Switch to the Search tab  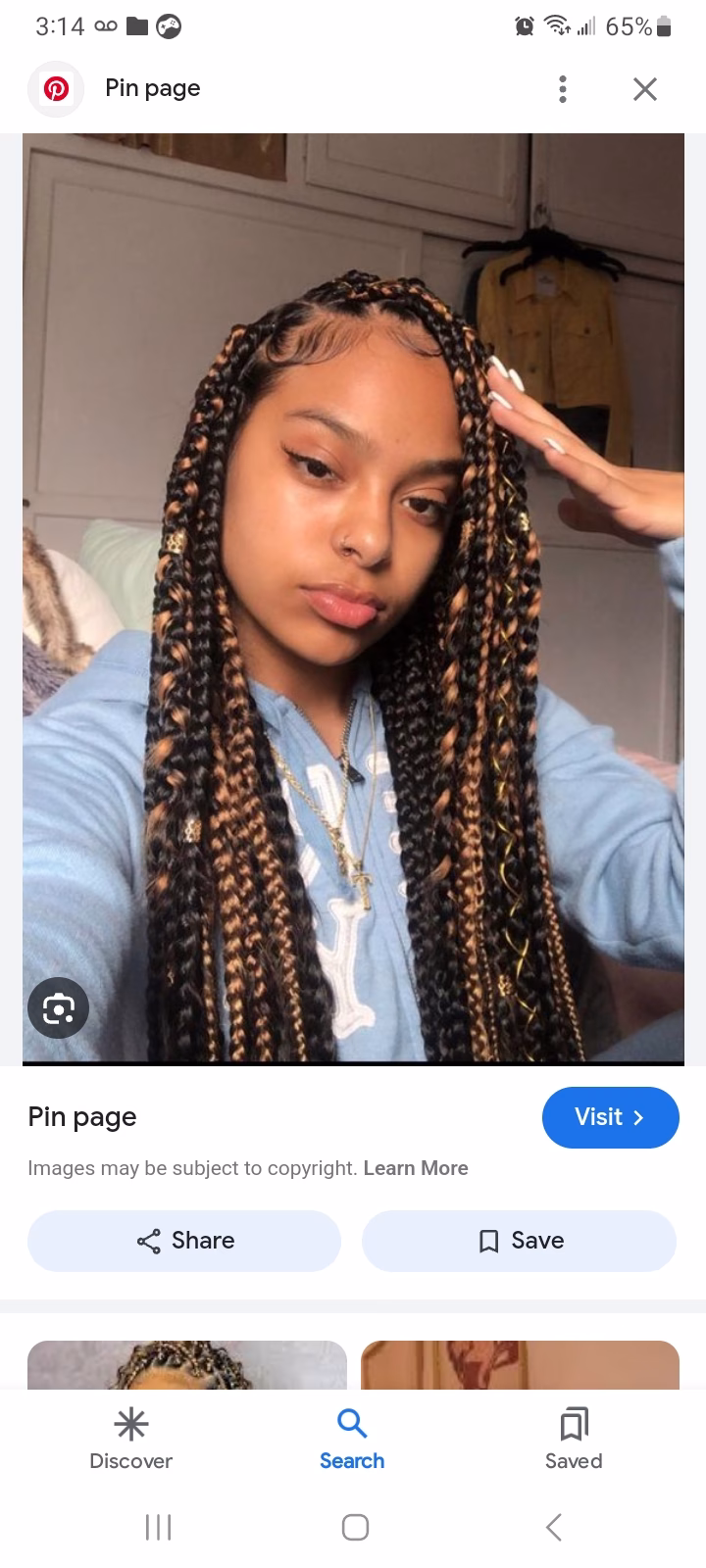(x=352, y=1439)
